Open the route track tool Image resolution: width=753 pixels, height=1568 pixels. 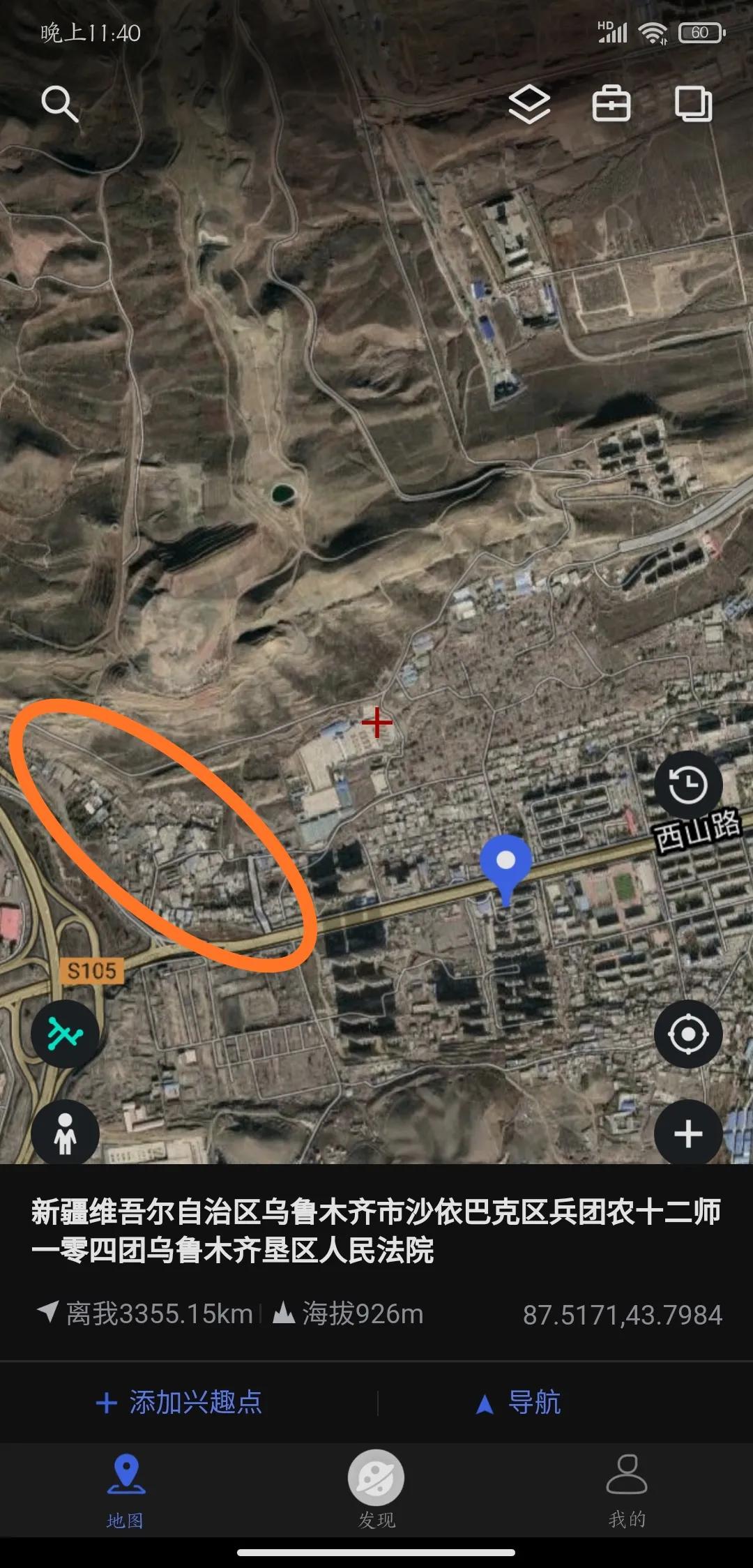point(65,1034)
